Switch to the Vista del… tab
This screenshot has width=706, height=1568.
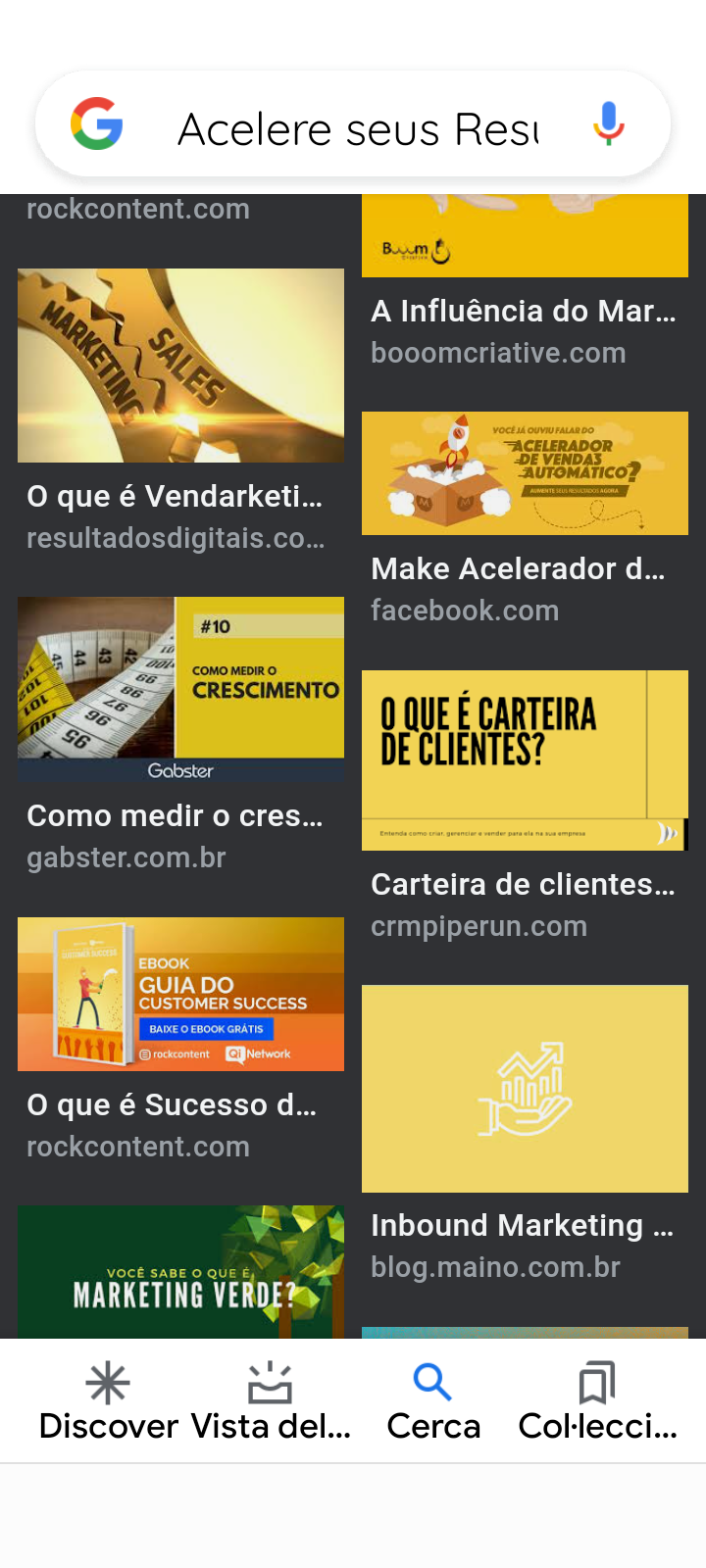[x=271, y=1401]
